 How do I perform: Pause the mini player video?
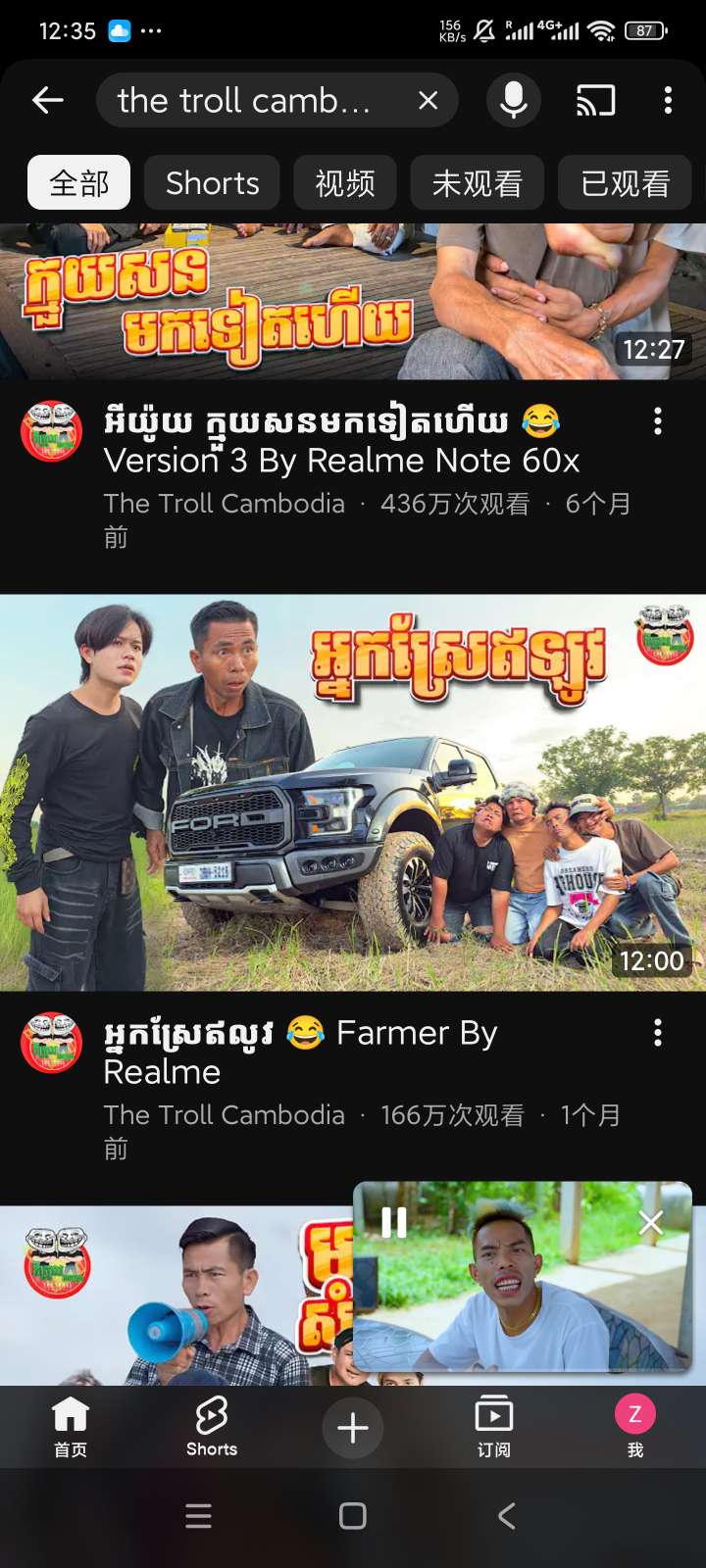coord(393,1222)
